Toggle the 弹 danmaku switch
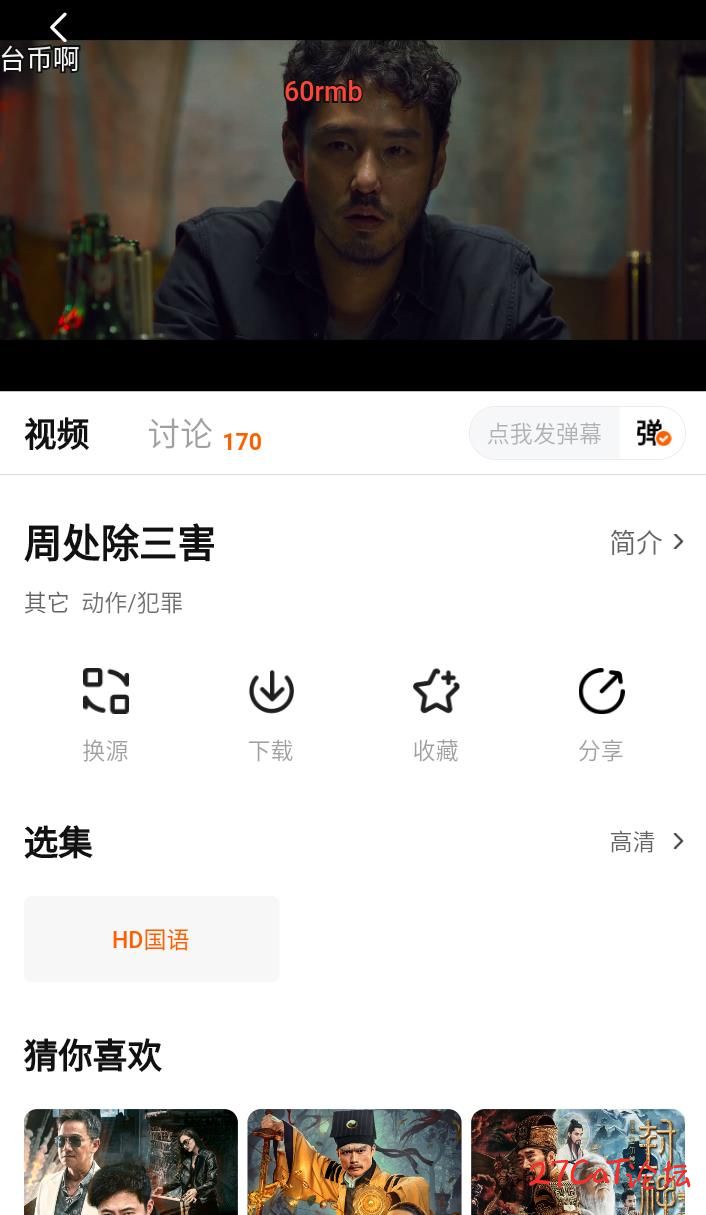 click(x=653, y=433)
